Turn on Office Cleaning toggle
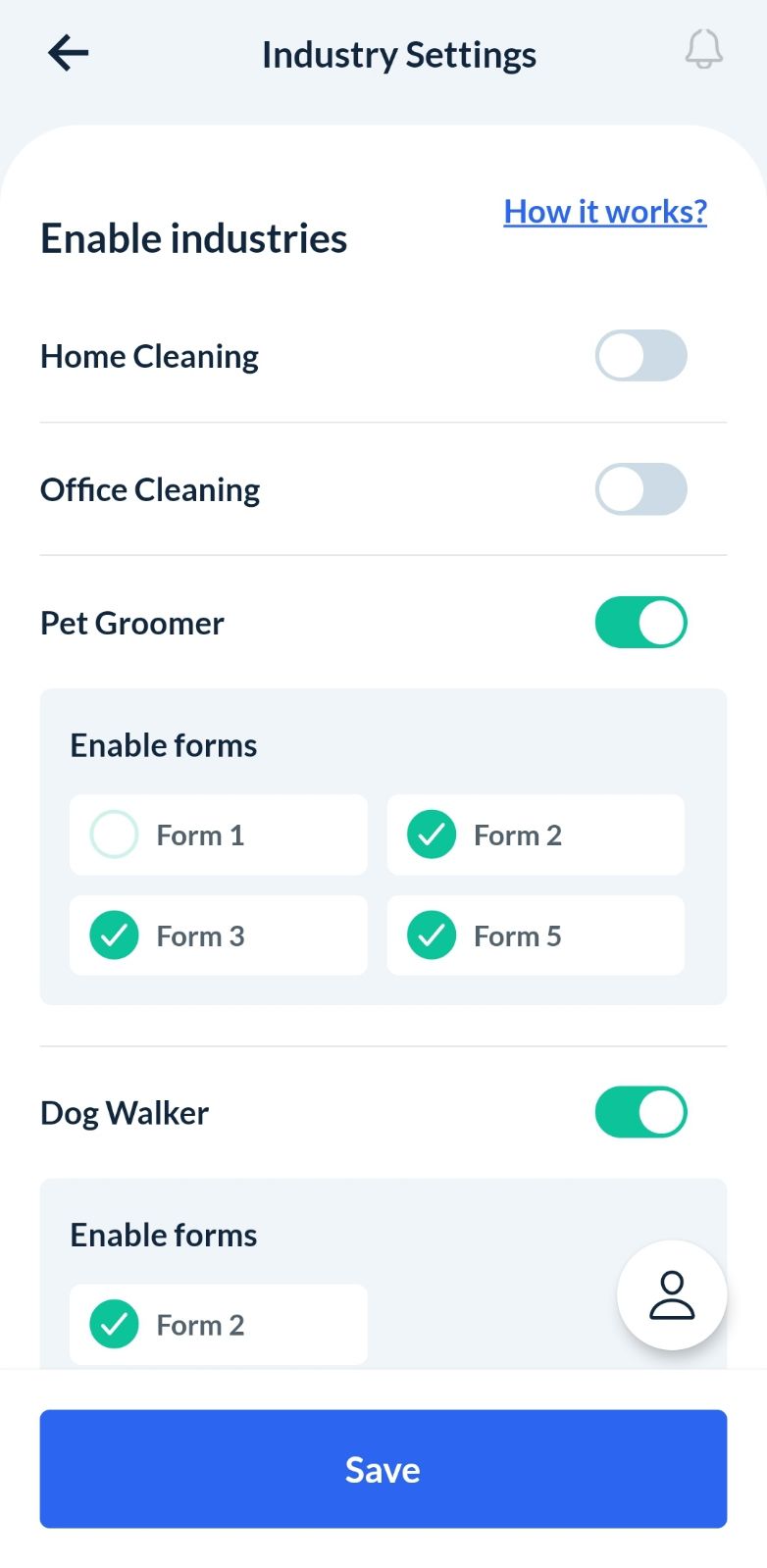This screenshot has height=1568, width=767. (640, 489)
